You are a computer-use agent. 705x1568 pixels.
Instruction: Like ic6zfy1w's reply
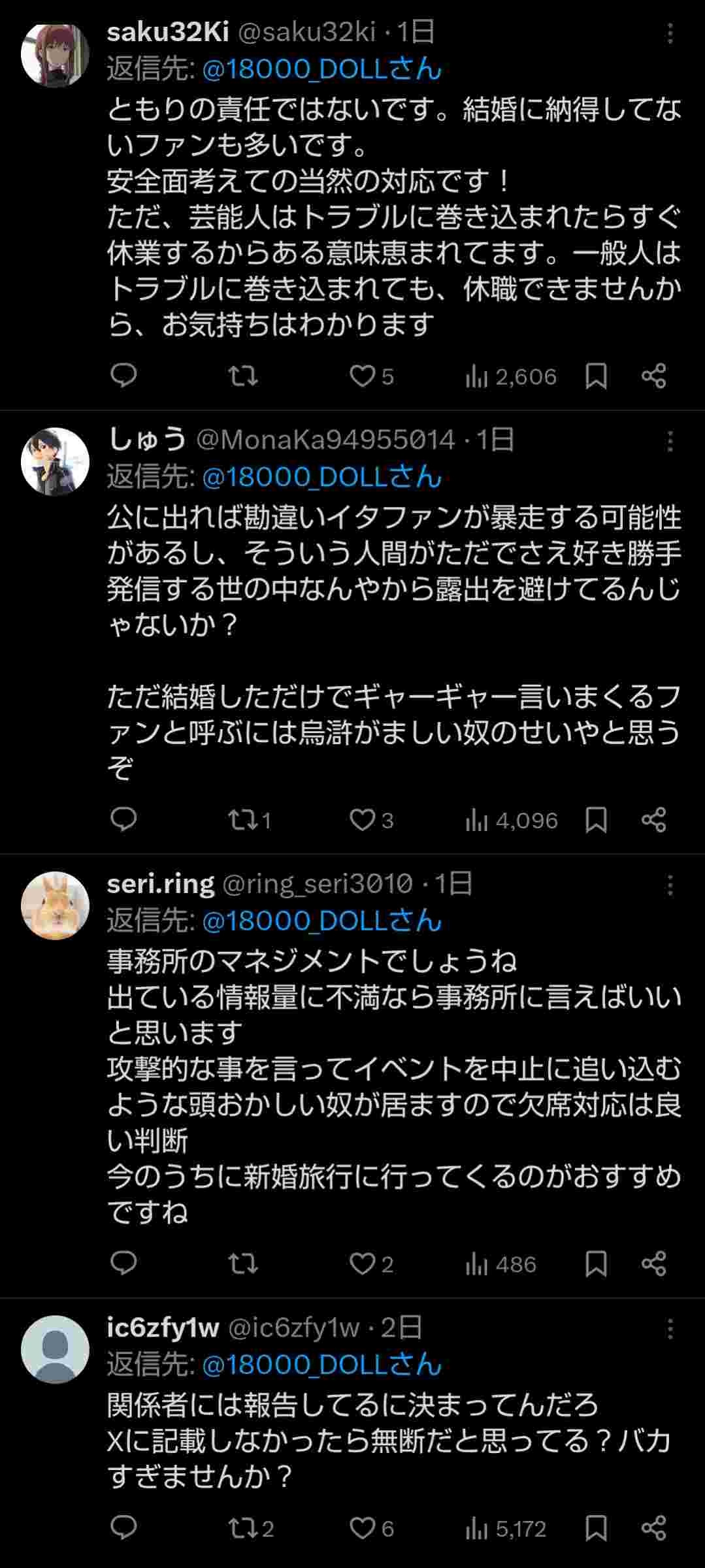point(363,1528)
